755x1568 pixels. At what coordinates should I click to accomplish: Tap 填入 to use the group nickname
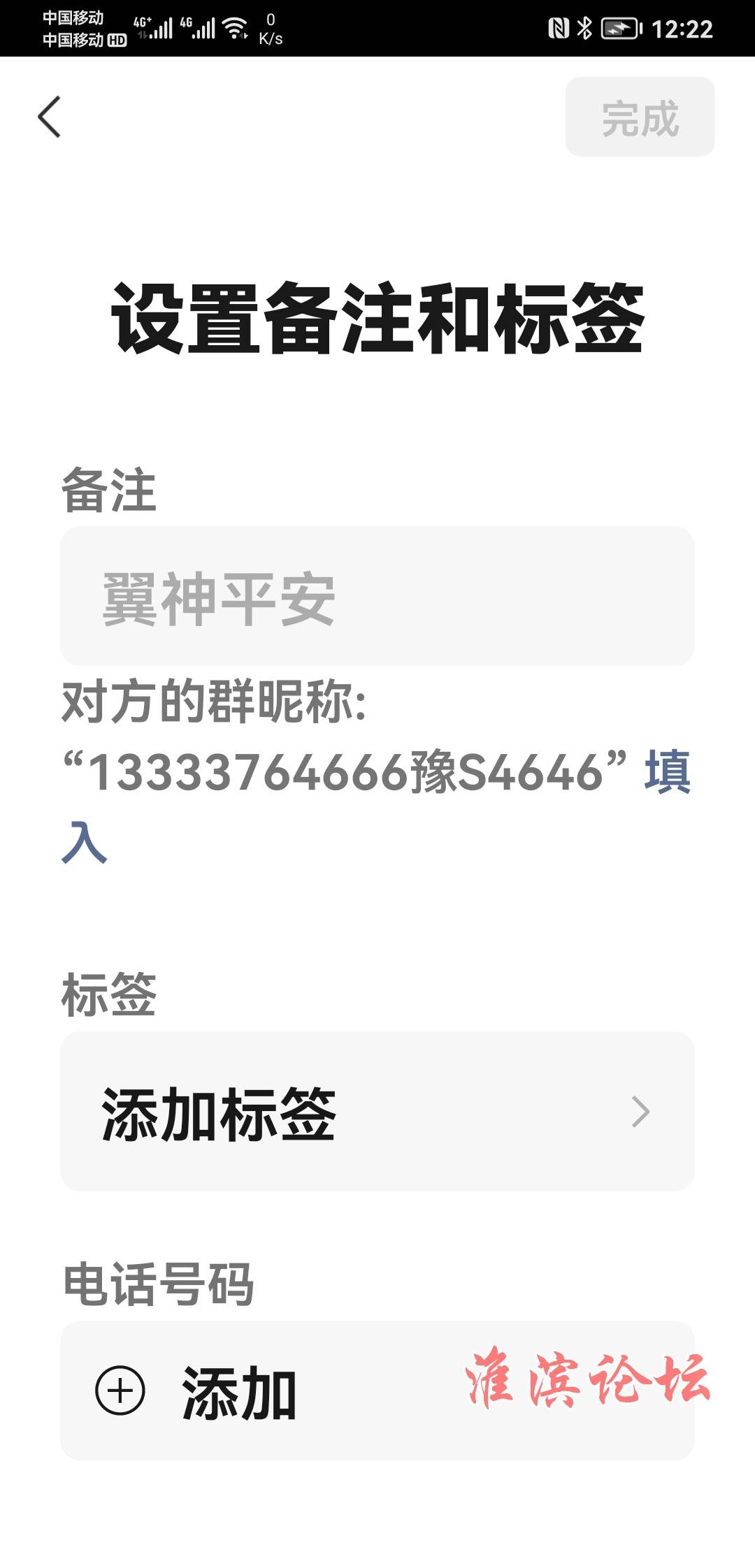(x=667, y=771)
